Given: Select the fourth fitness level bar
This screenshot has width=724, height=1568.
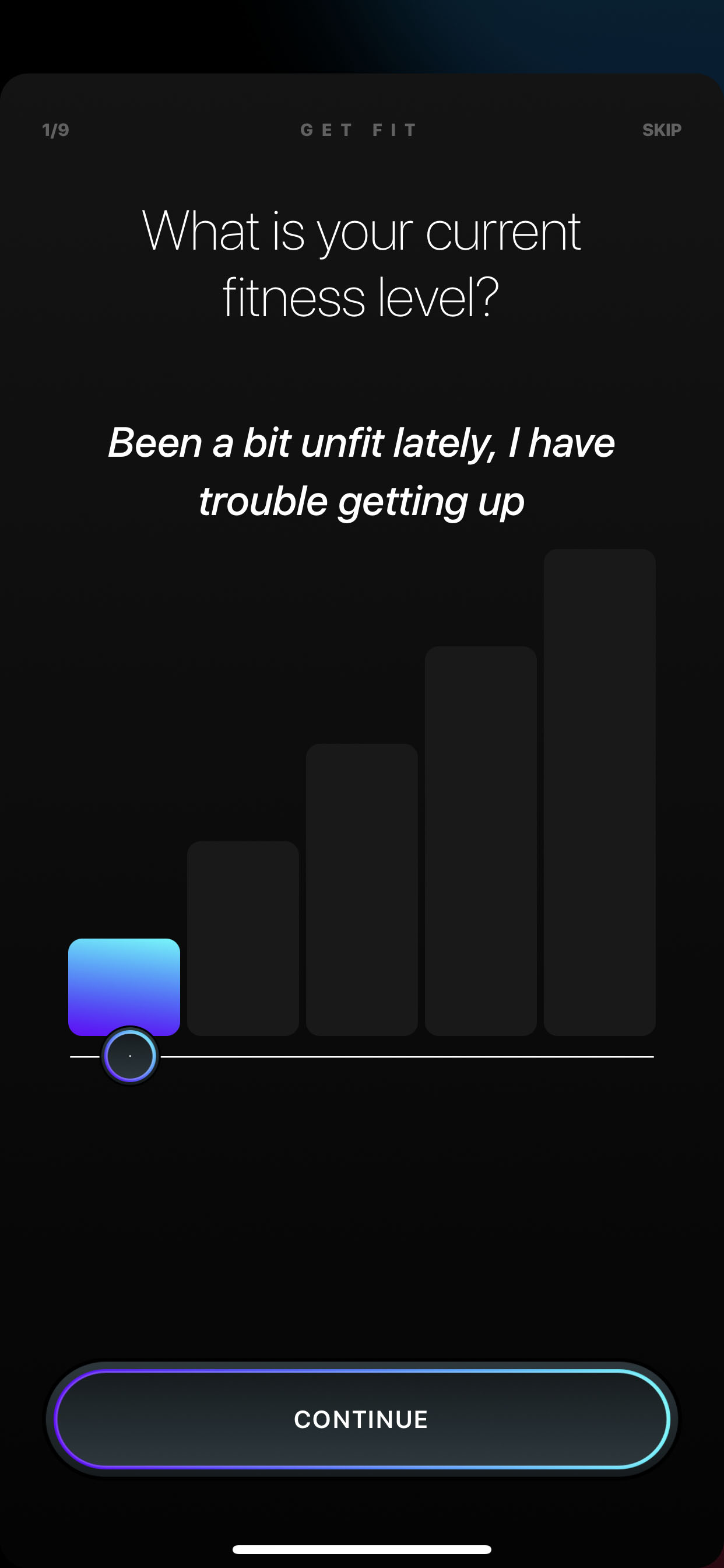Looking at the screenshot, I should tap(481, 841).
